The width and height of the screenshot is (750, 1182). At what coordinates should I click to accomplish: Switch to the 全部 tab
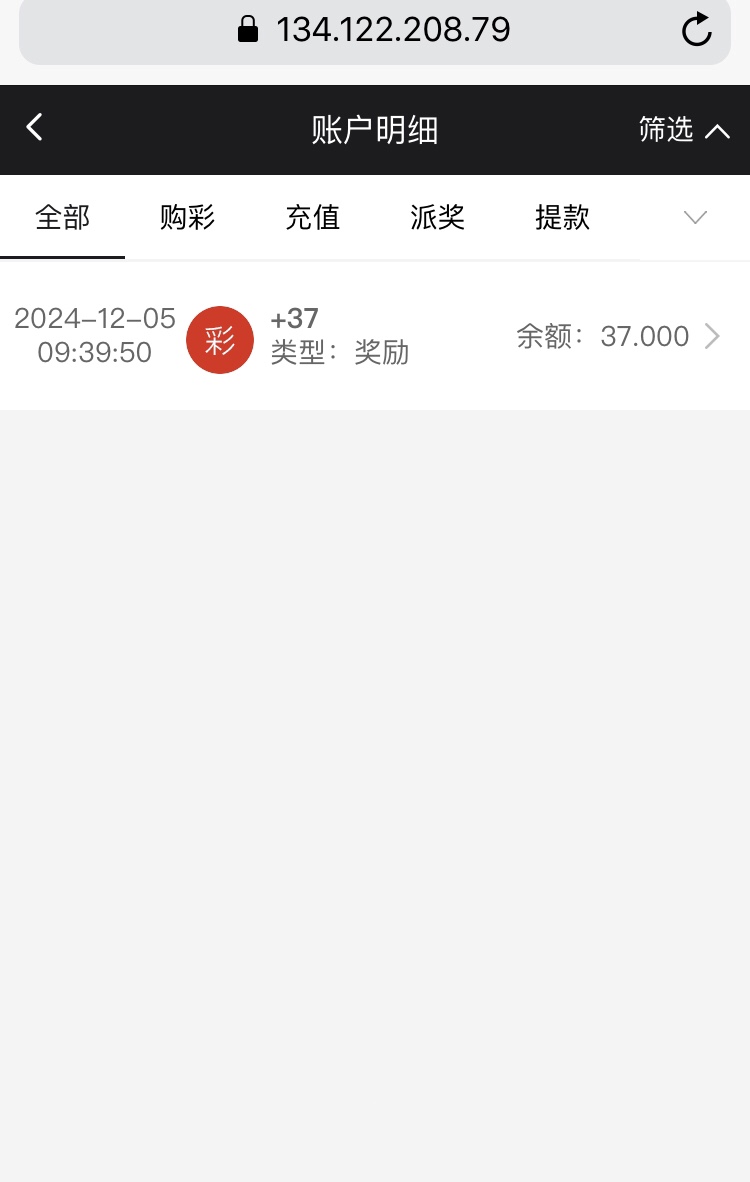(62, 218)
